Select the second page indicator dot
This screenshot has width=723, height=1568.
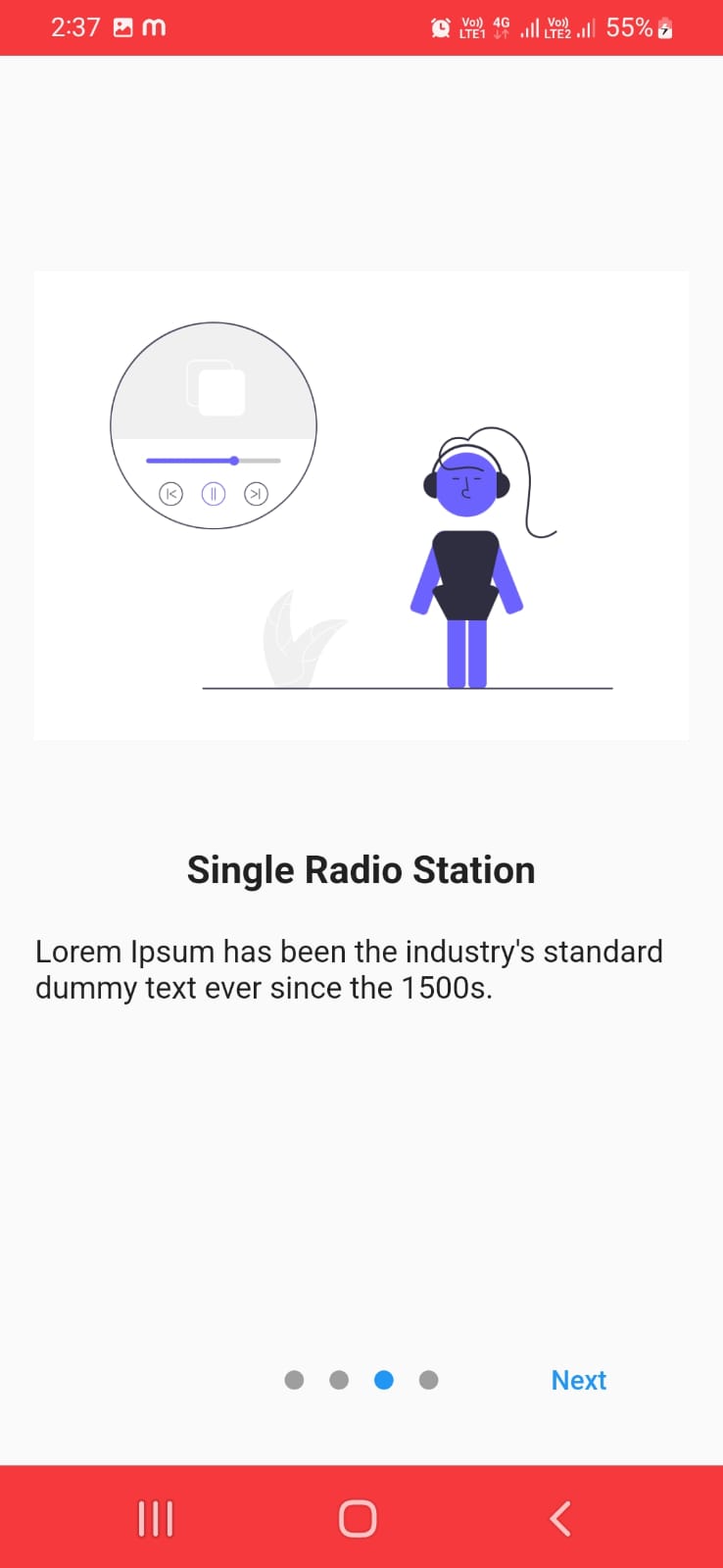click(338, 1380)
